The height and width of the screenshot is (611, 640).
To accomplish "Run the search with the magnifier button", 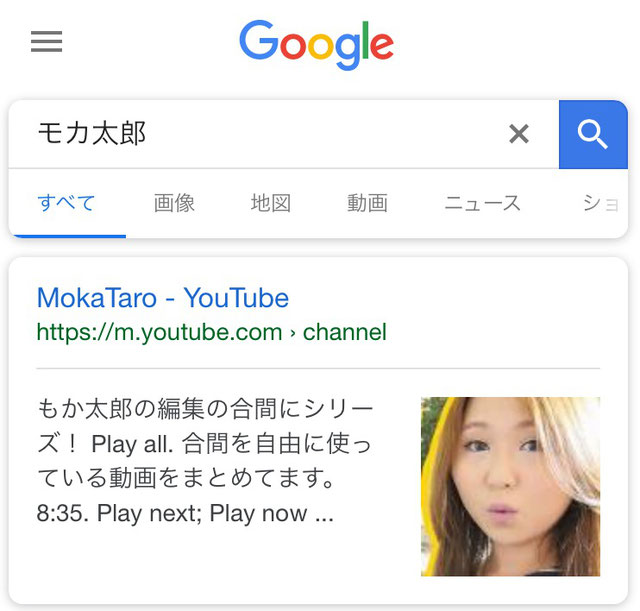I will [593, 134].
